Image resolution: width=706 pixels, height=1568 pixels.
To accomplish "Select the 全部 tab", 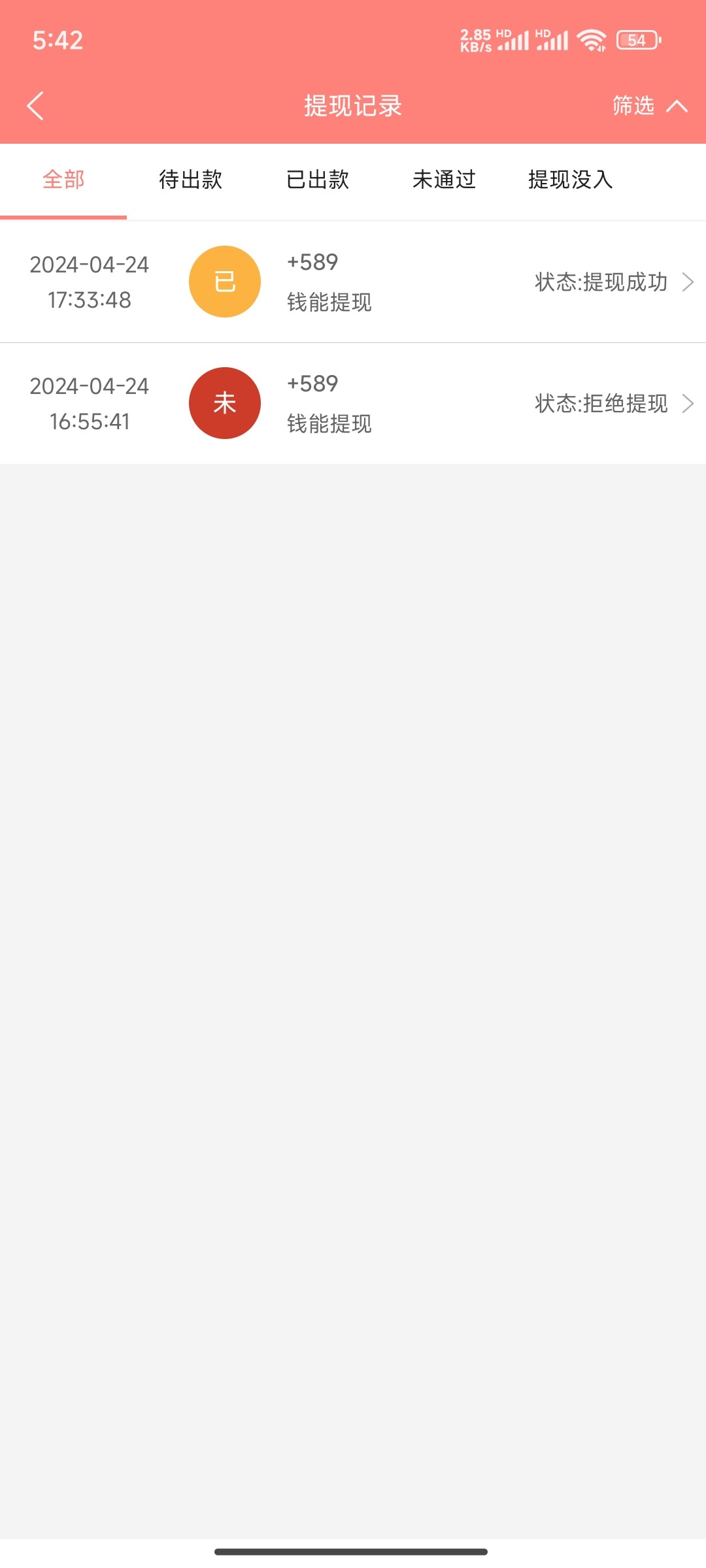I will click(63, 180).
